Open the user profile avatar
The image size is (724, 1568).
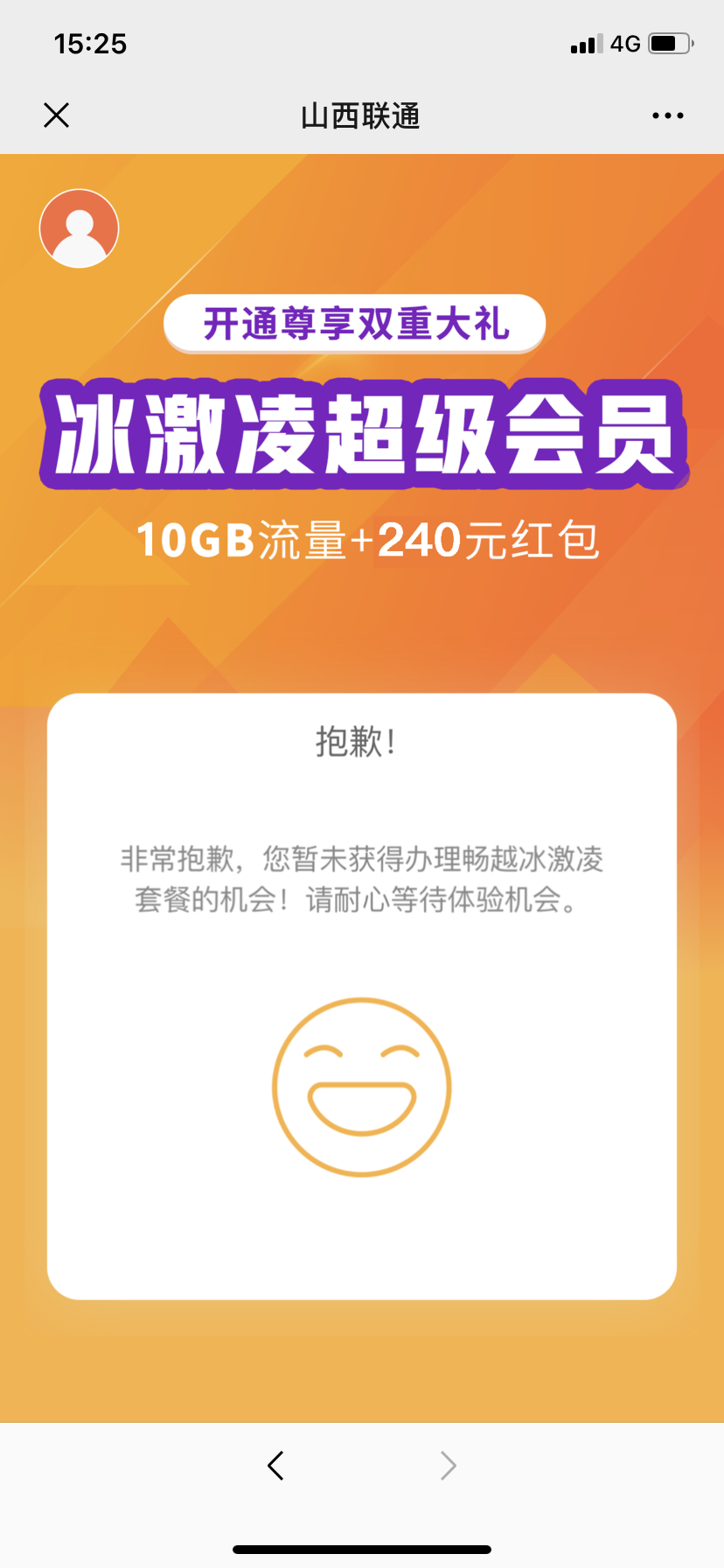[x=79, y=228]
